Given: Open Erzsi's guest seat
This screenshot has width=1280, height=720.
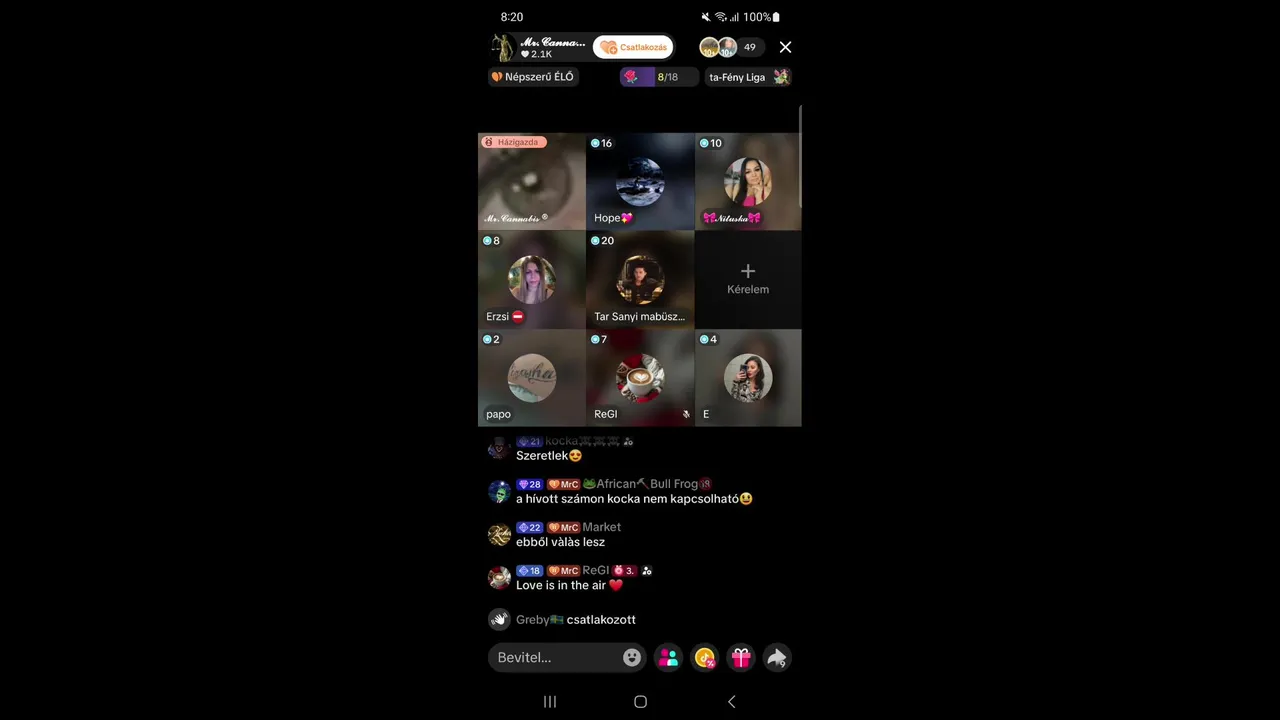Looking at the screenshot, I should click(x=532, y=279).
